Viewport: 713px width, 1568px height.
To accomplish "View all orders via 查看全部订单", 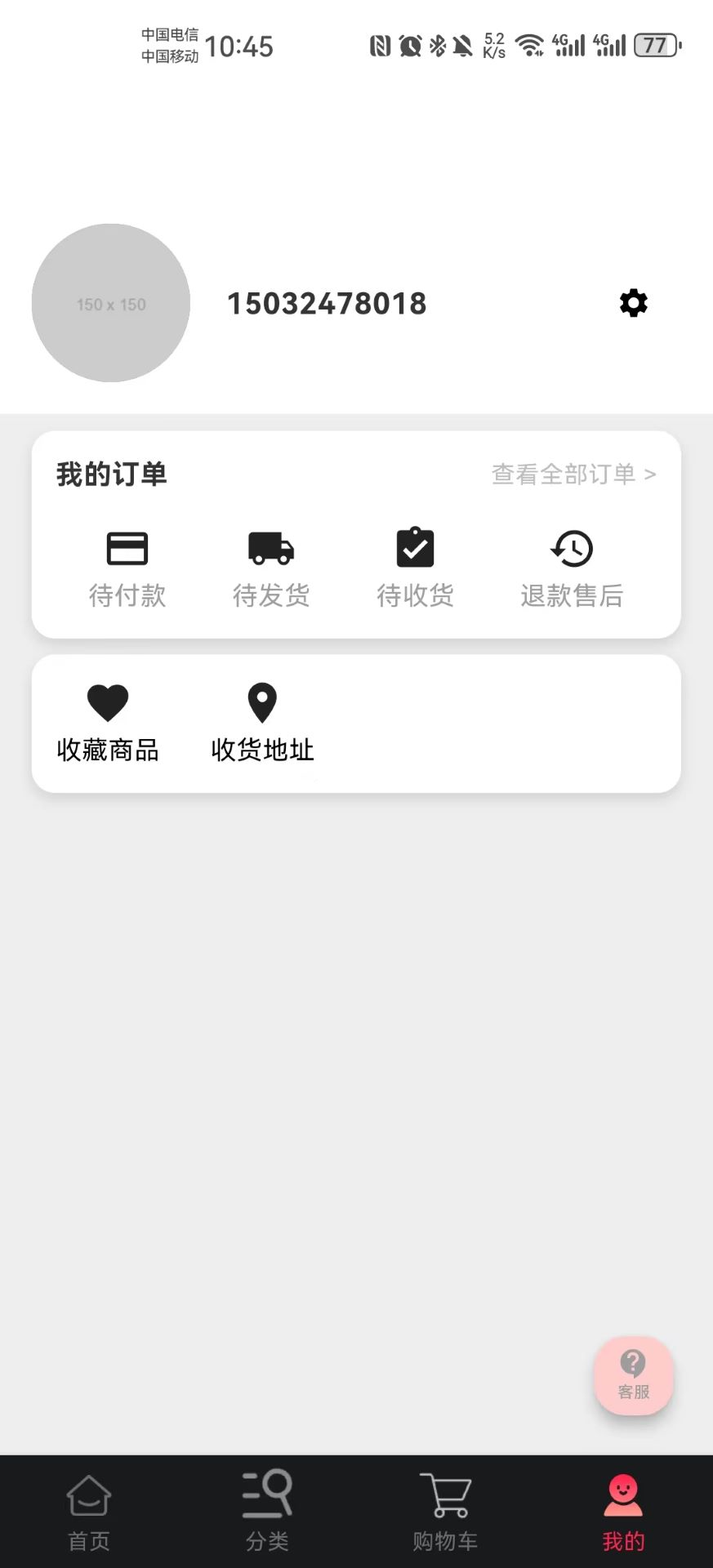I will [x=573, y=474].
